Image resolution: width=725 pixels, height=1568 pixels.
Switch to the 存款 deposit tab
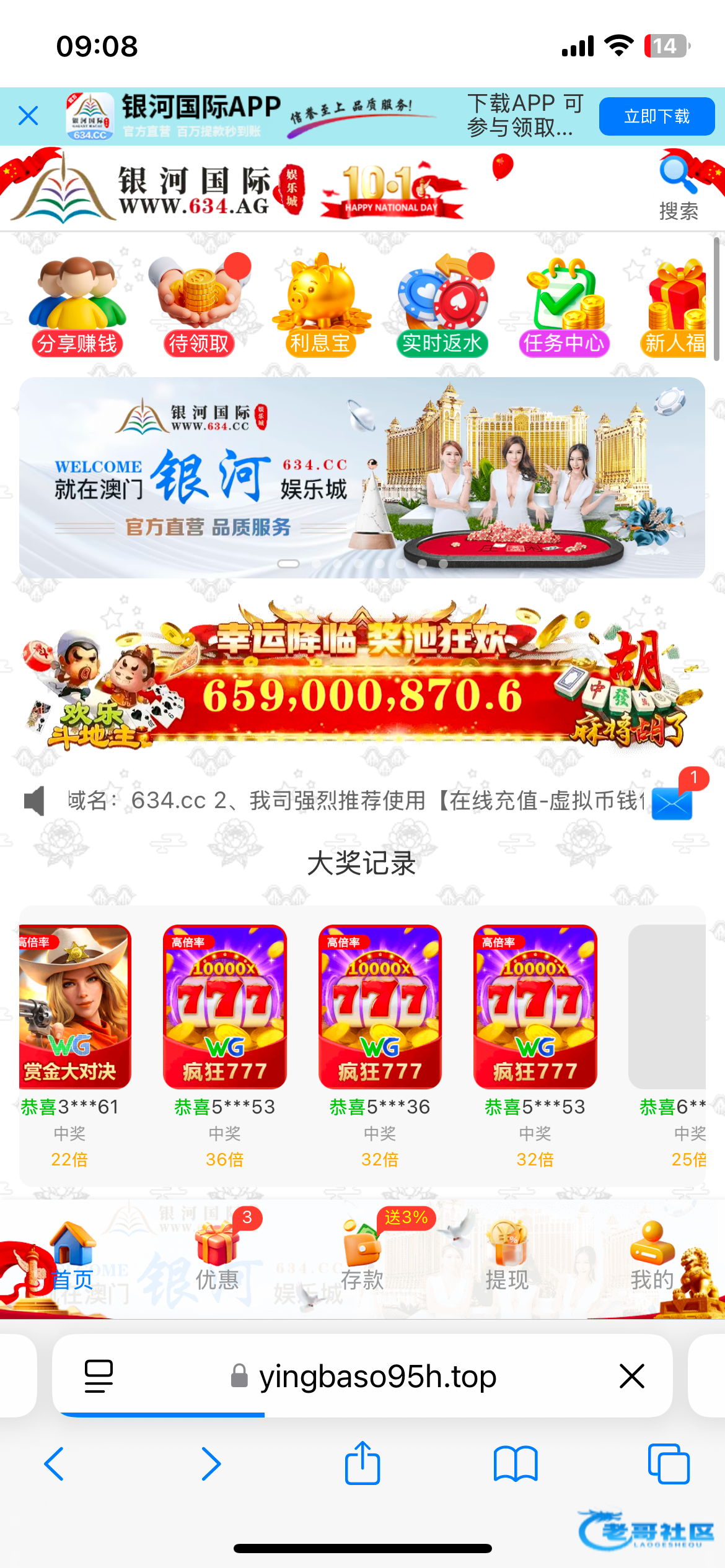[x=362, y=1258]
